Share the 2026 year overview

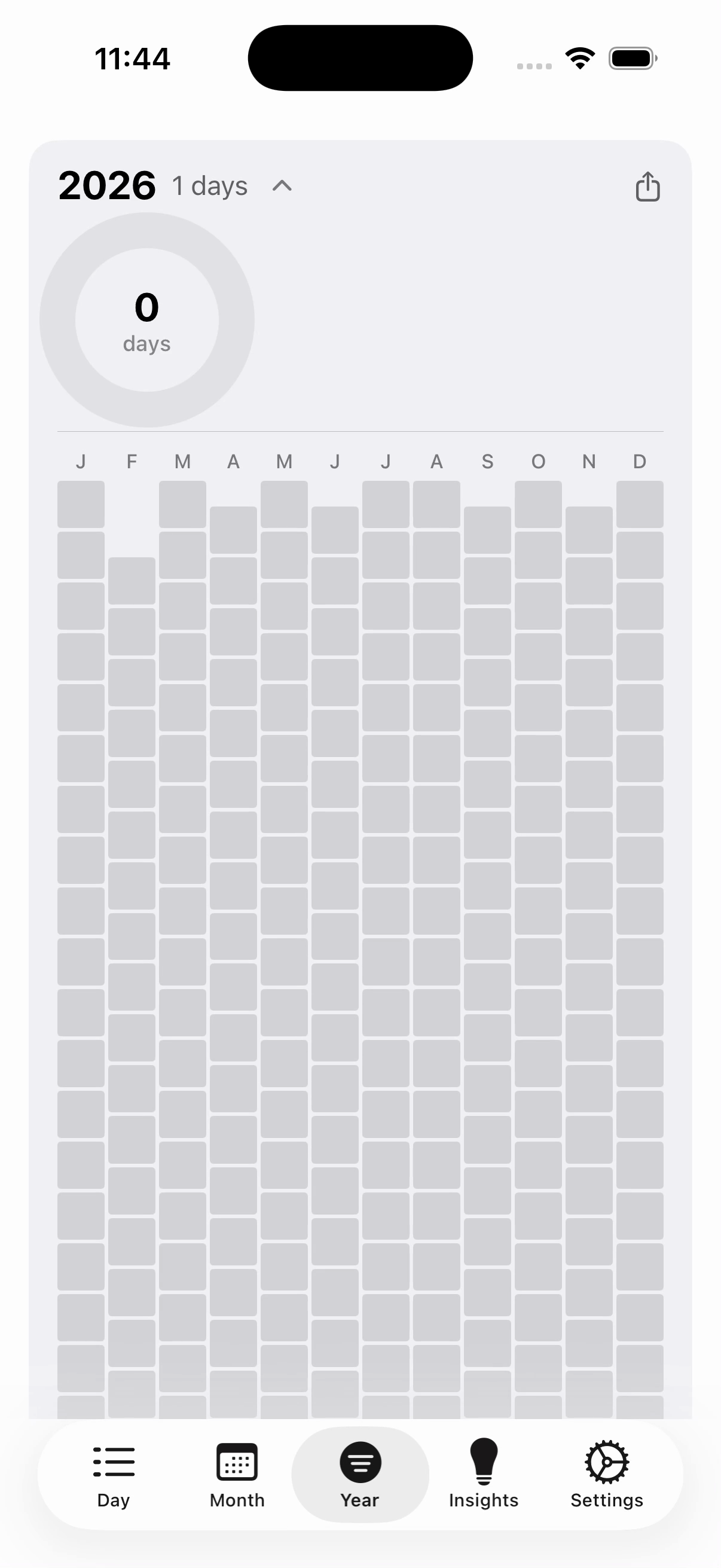[x=647, y=186]
